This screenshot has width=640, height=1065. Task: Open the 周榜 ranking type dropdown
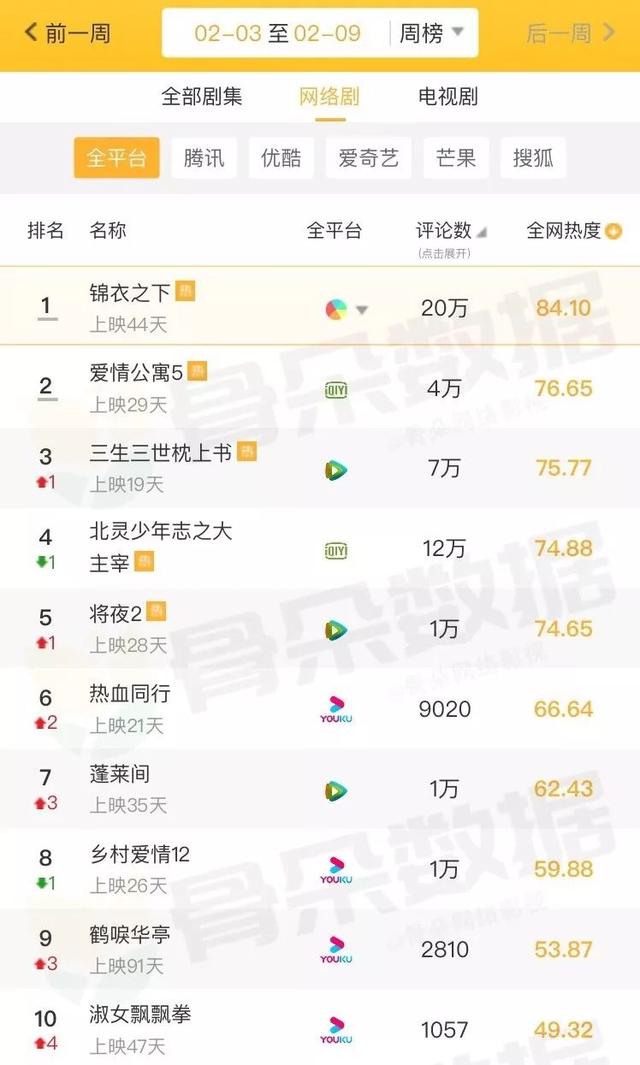(x=431, y=33)
